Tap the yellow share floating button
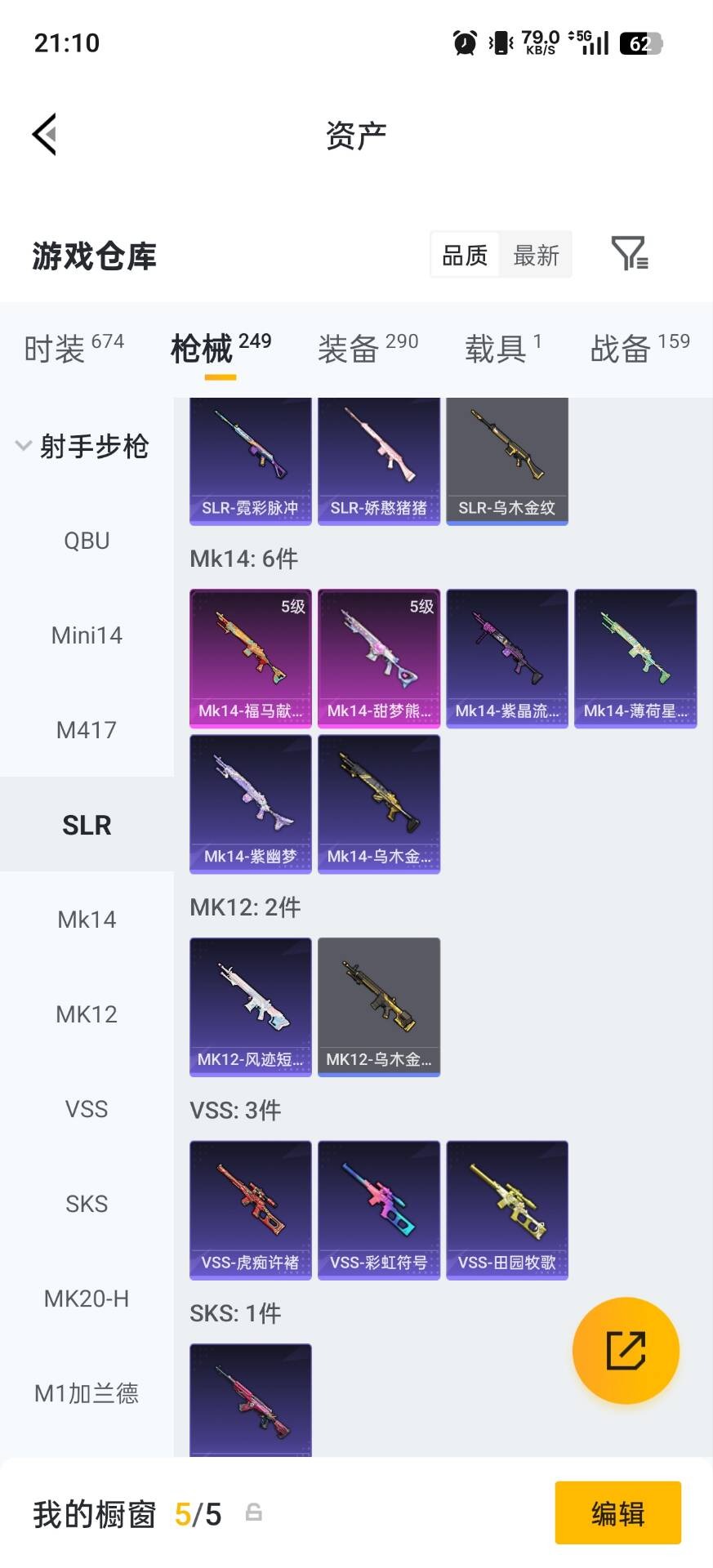Screen dimensions: 713x1568 point(626,1350)
